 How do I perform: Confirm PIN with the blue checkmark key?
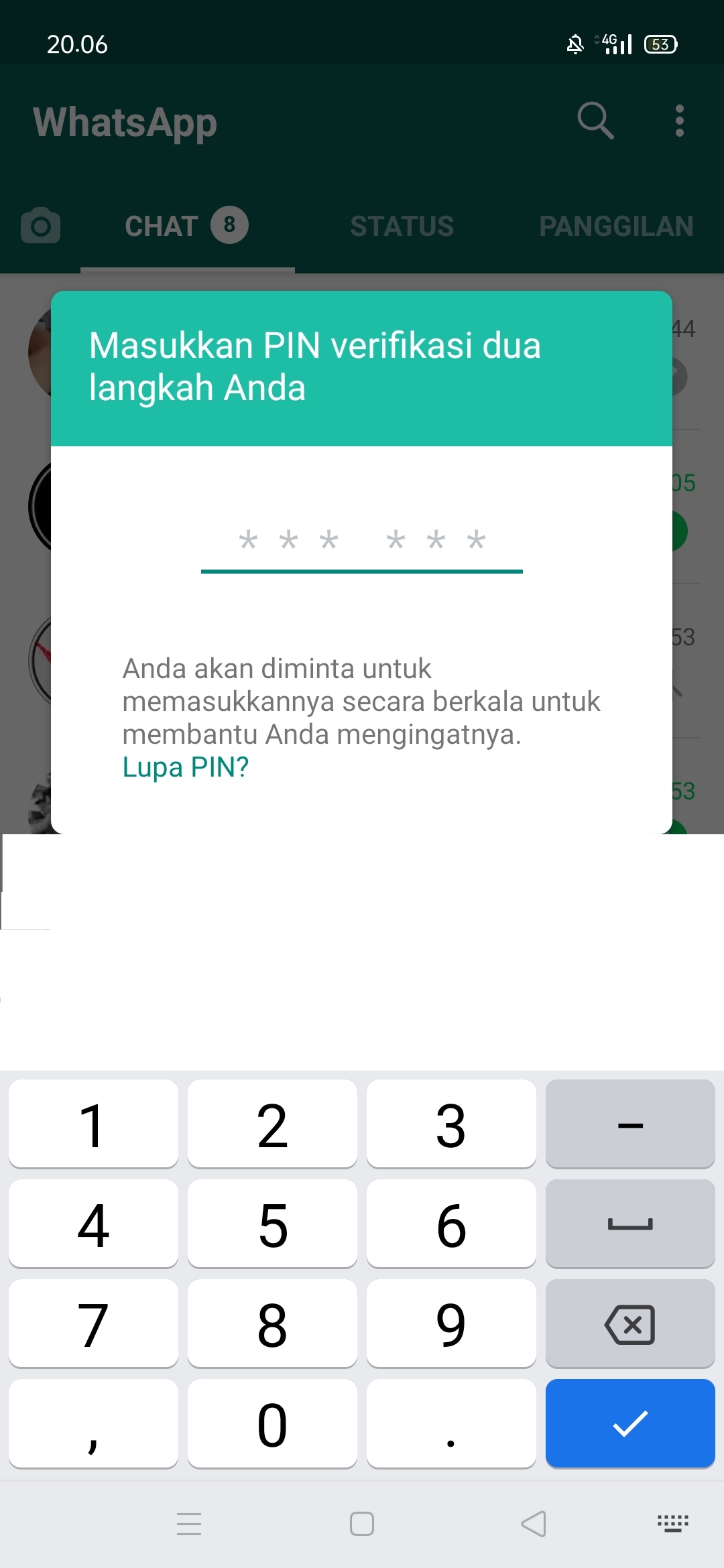pyautogui.click(x=630, y=1423)
